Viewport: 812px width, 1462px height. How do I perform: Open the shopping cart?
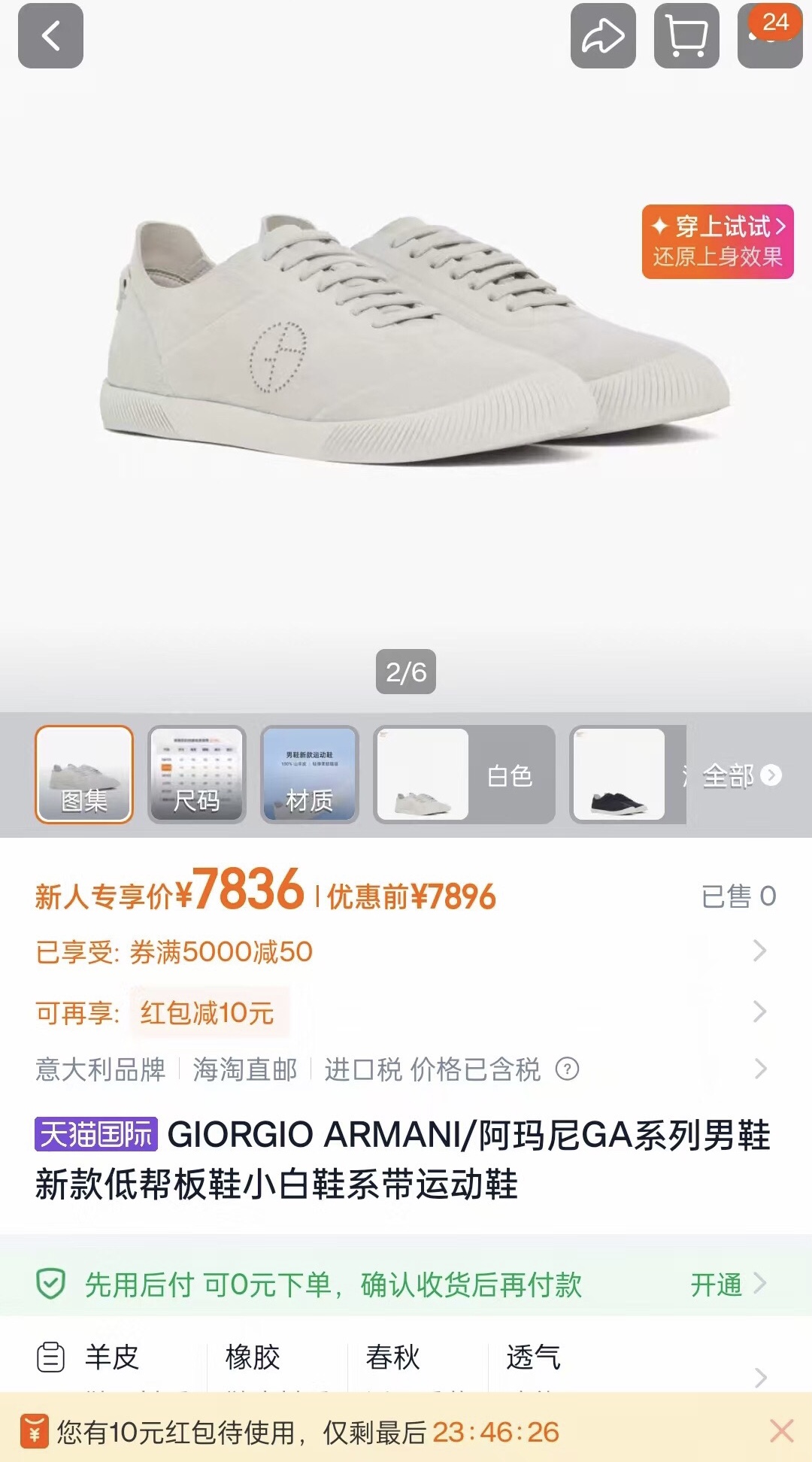pyautogui.click(x=686, y=36)
